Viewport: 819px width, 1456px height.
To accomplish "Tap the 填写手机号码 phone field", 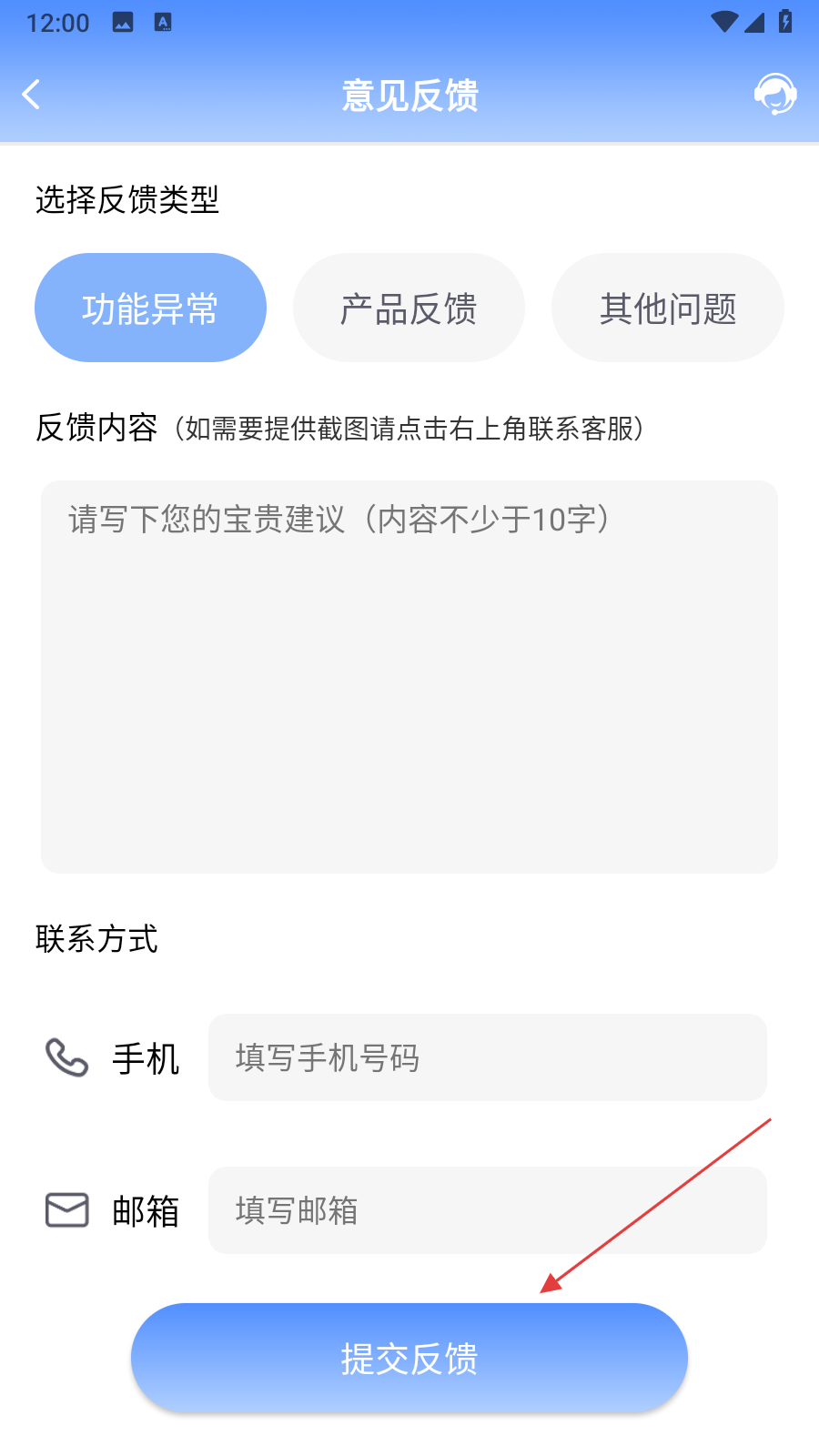I will coord(487,1057).
